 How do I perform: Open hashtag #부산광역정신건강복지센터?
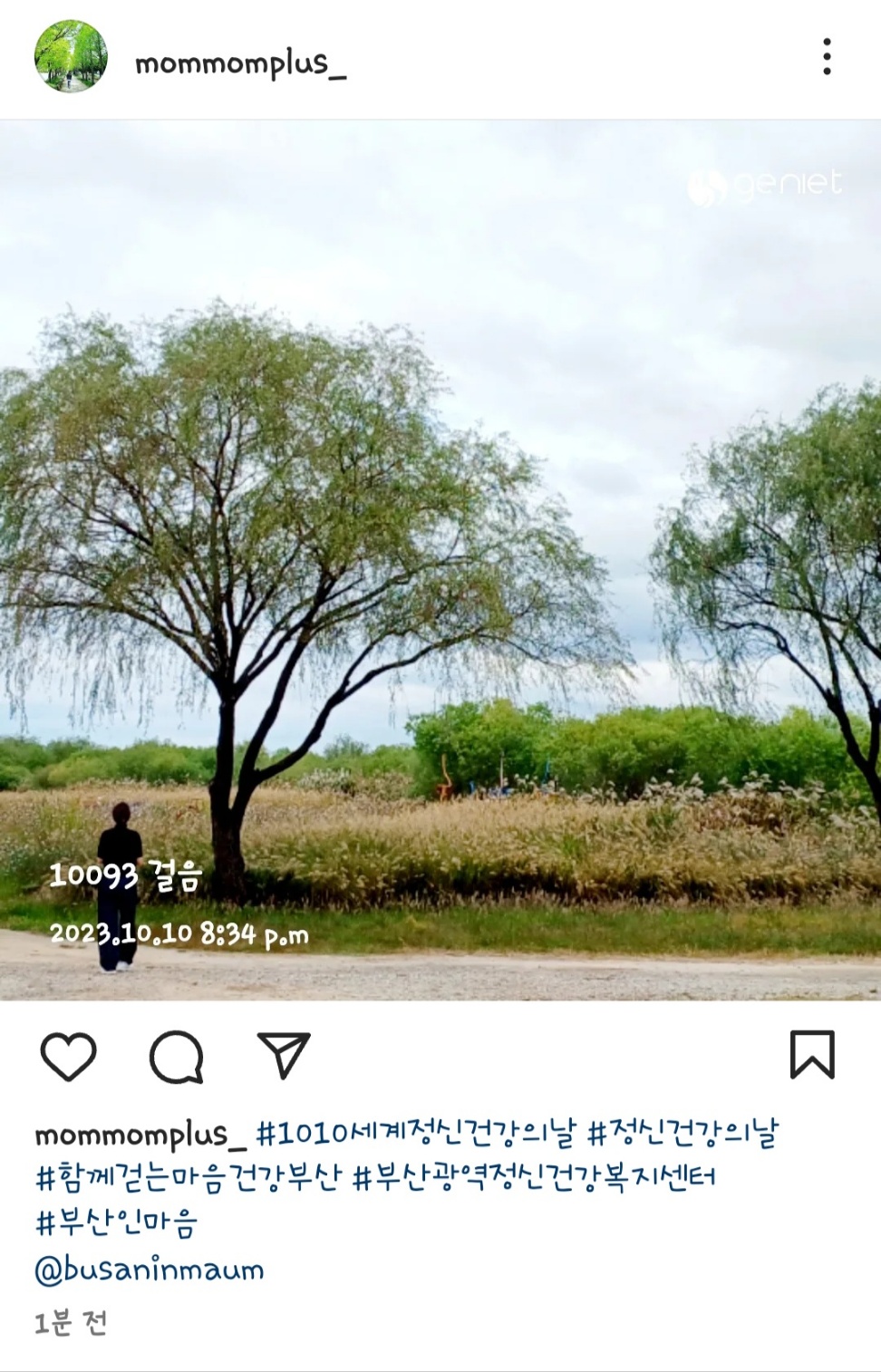tap(534, 1178)
